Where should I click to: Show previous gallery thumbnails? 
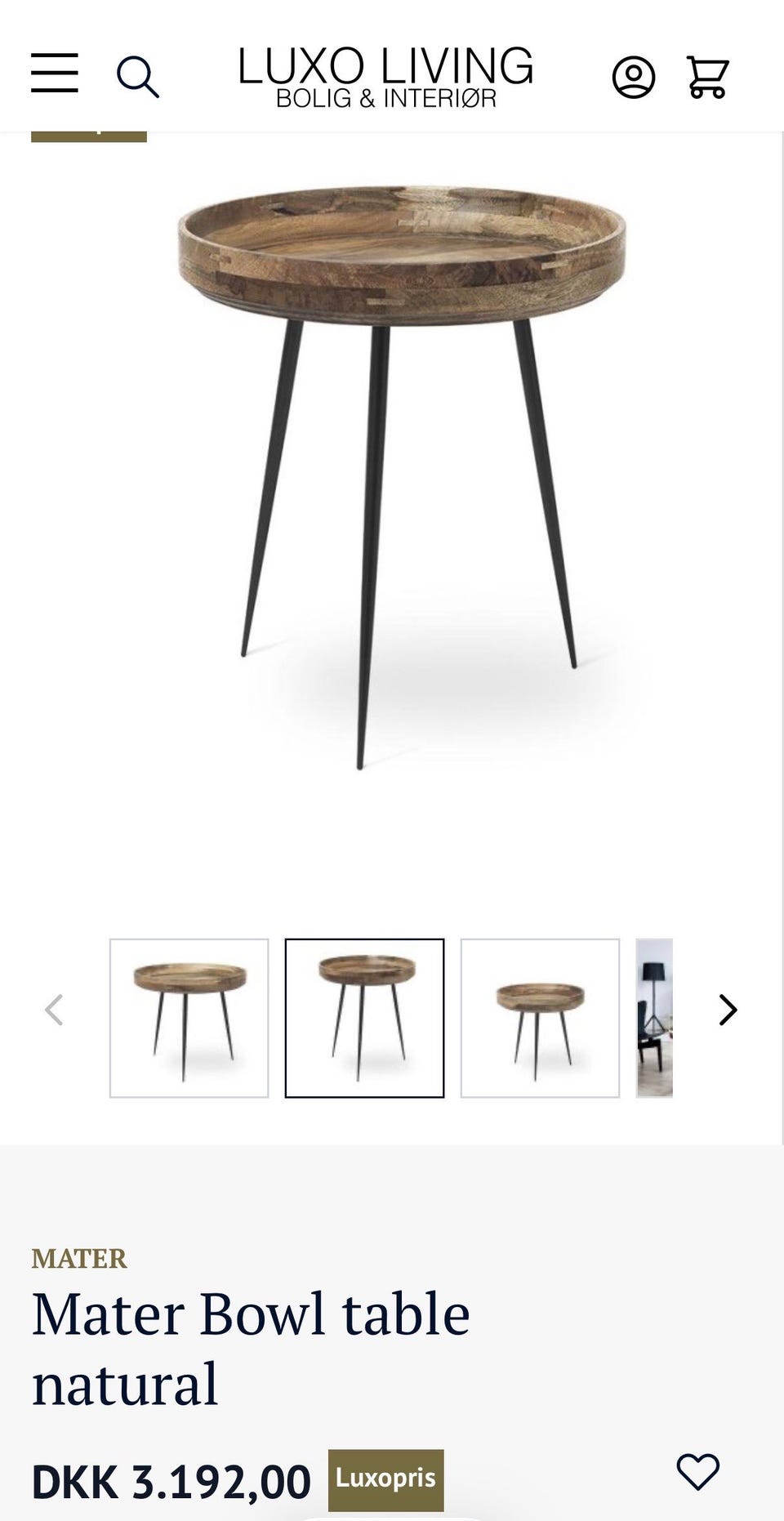click(x=54, y=1010)
